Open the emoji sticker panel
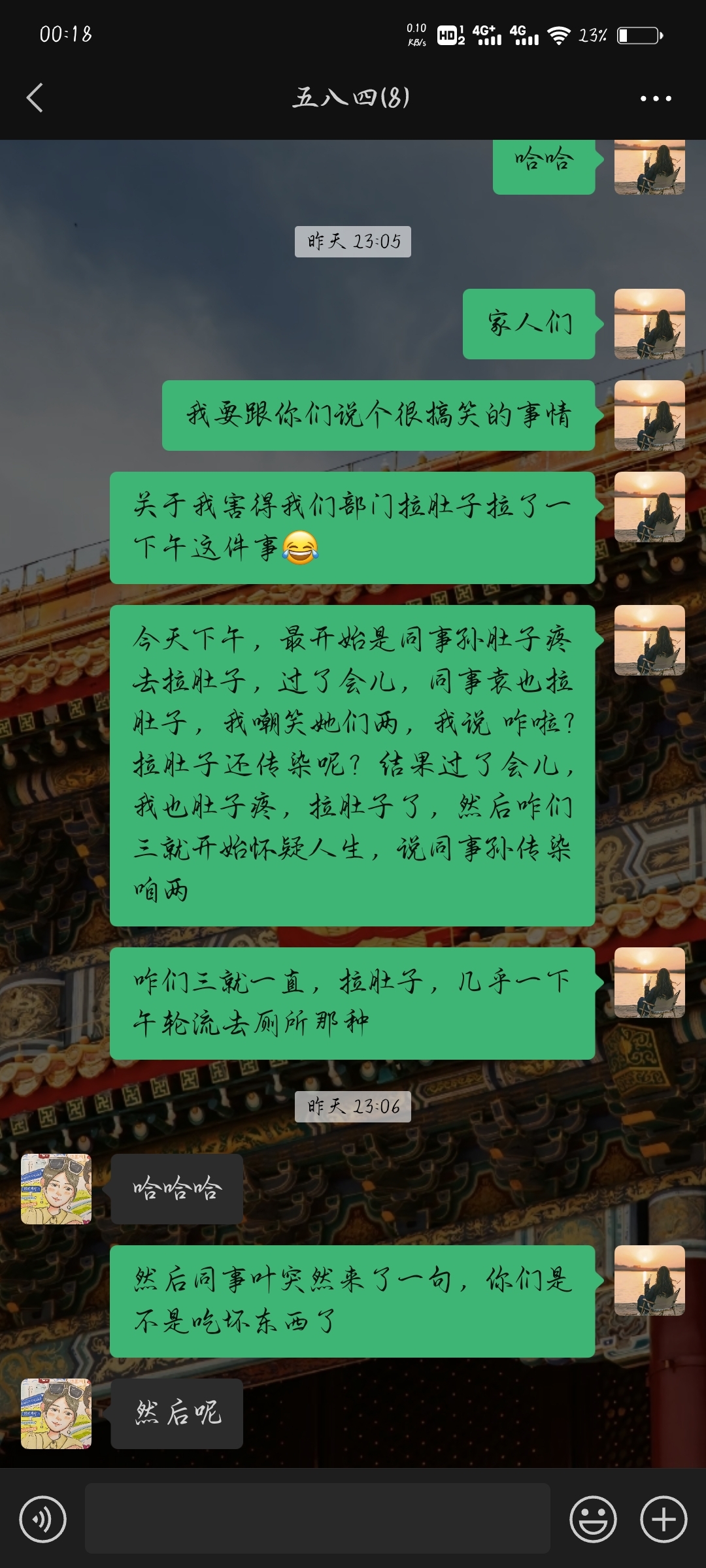This screenshot has height=1568, width=706. (x=593, y=1519)
